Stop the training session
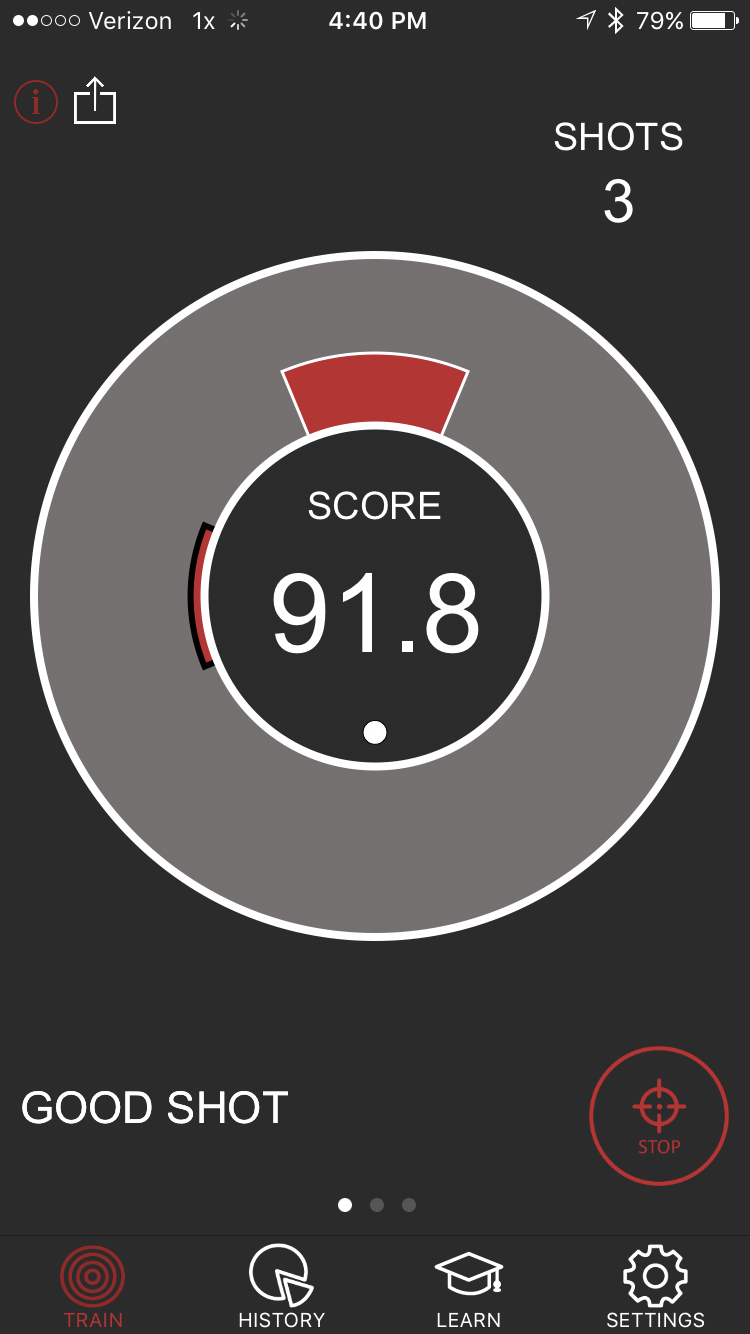Viewport: 750px width, 1334px height. click(658, 1116)
